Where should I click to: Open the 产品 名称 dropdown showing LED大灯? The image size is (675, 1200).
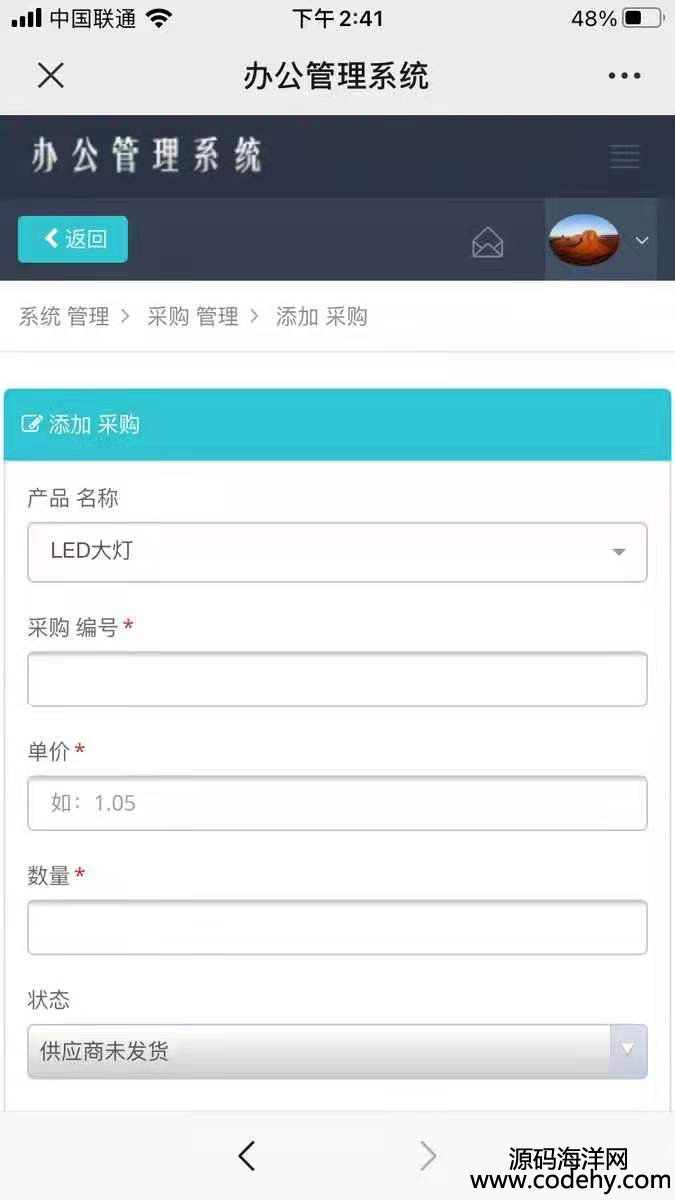[x=337, y=552]
